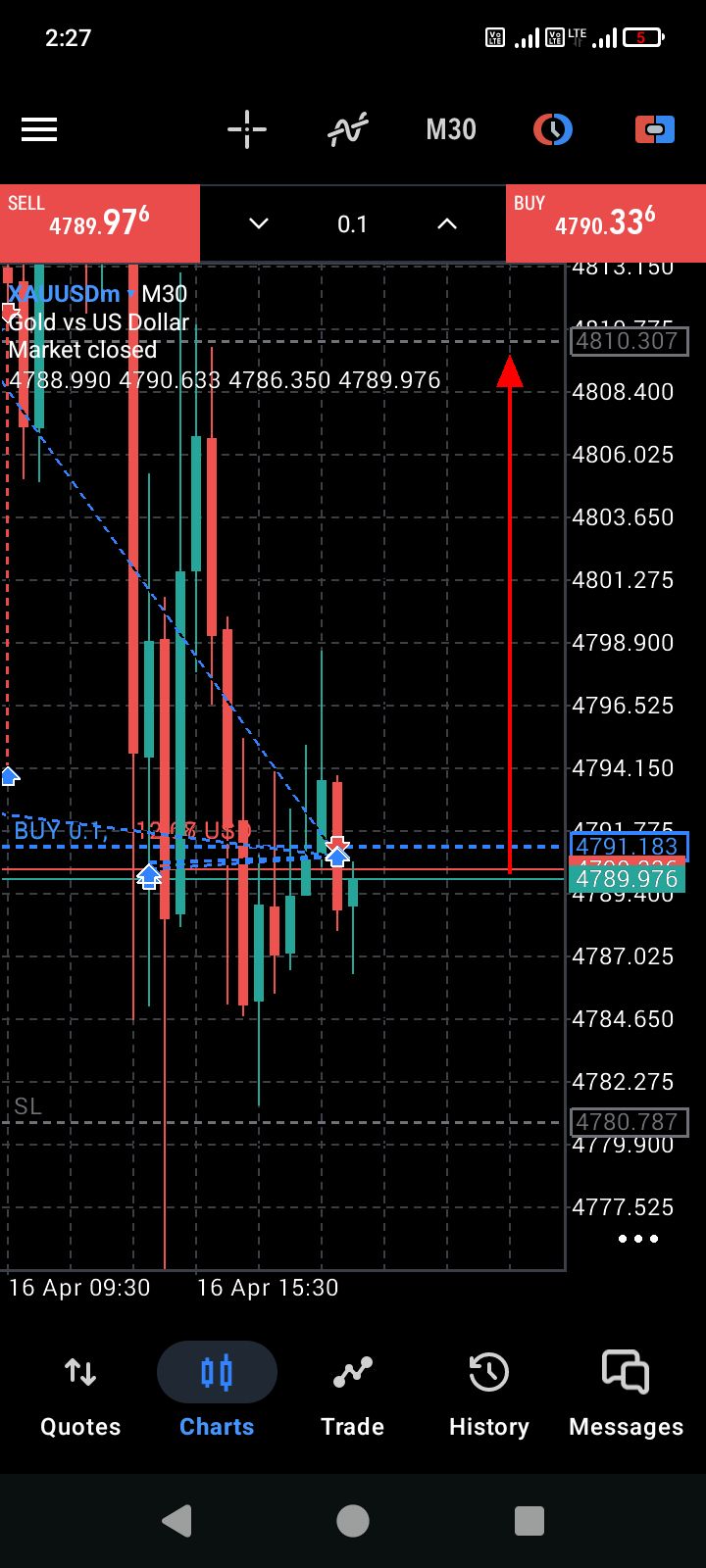Switch to the Trade tab
Viewport: 706px width, 1568px height.
[x=352, y=1392]
